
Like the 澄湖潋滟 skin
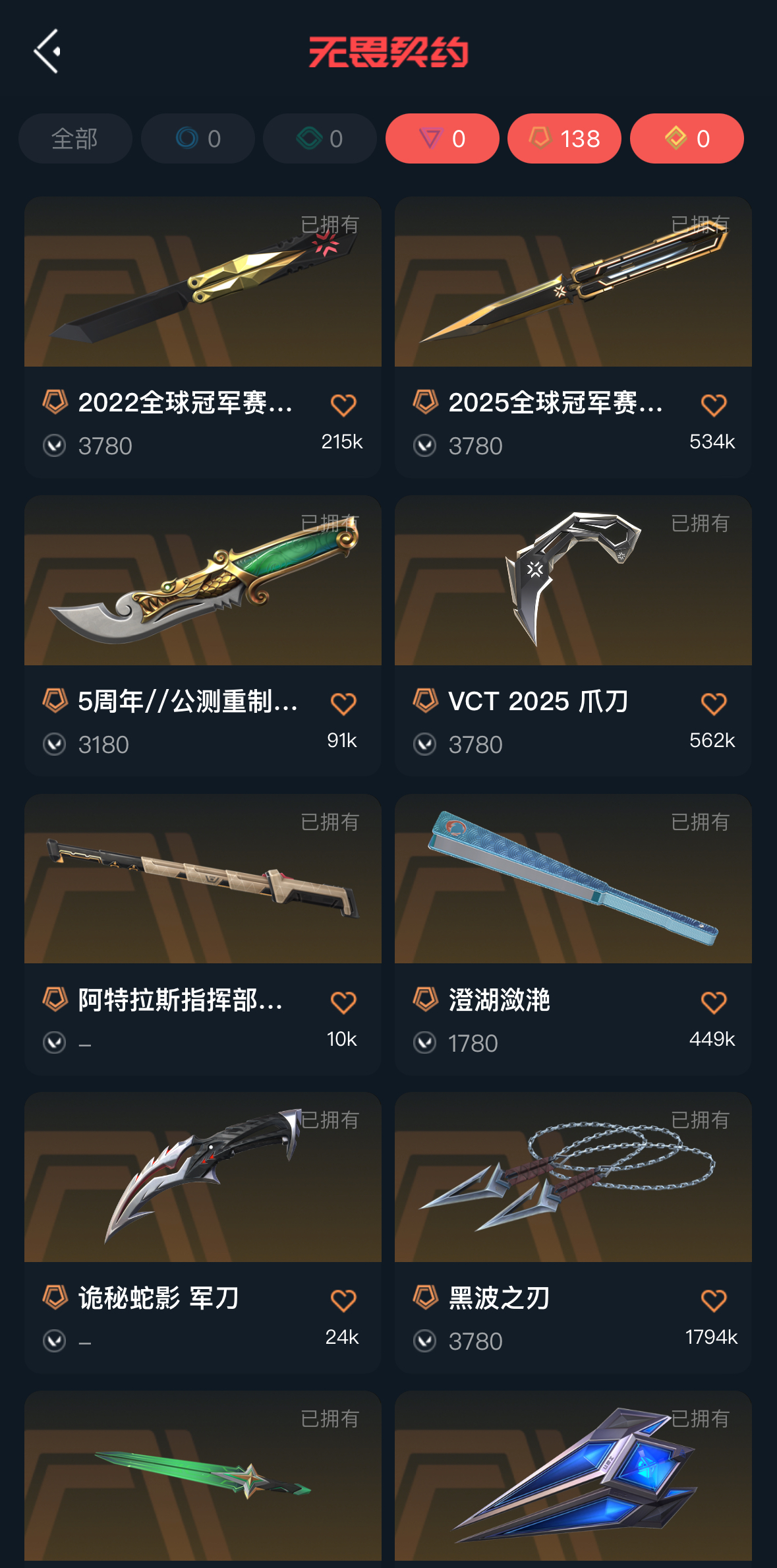[x=714, y=1003]
